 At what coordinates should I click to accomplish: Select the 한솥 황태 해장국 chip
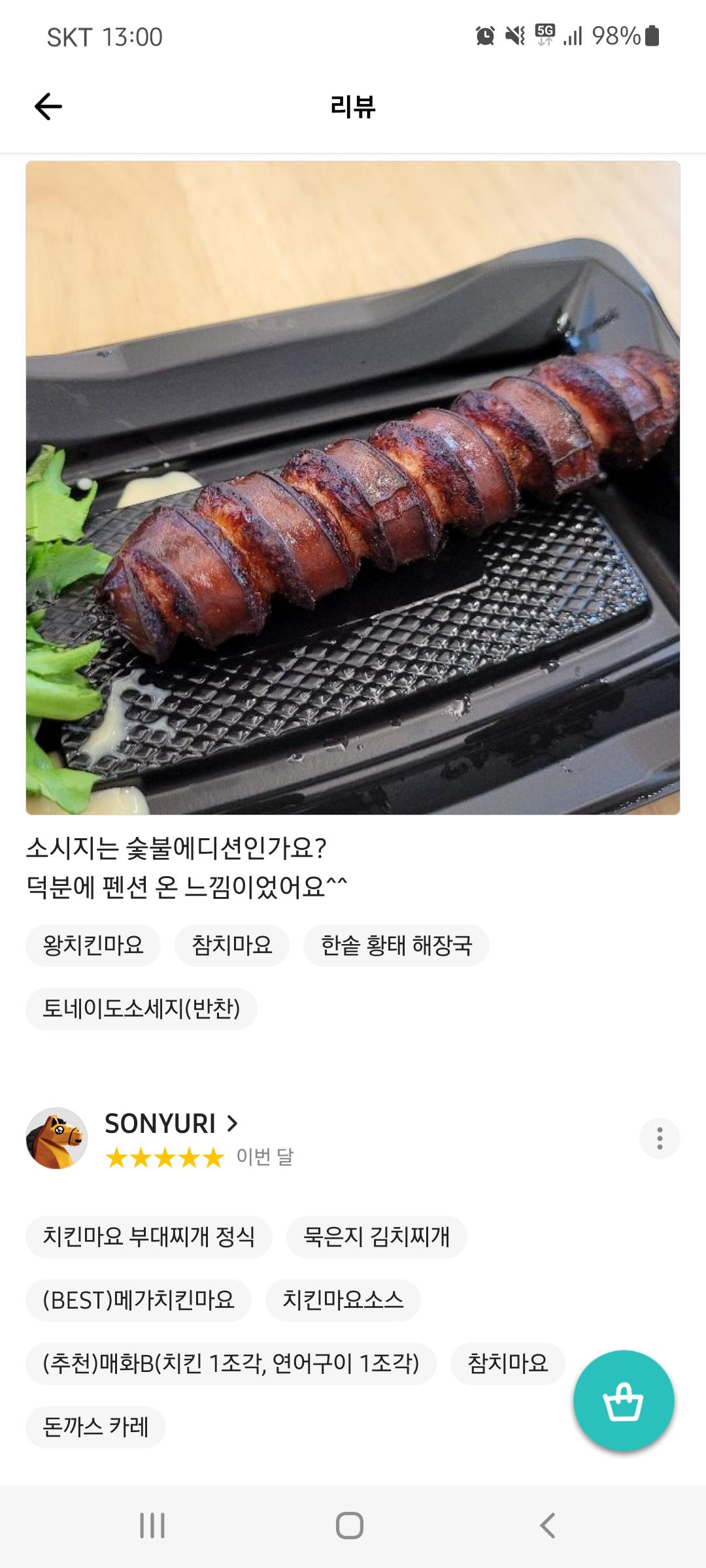click(396, 945)
